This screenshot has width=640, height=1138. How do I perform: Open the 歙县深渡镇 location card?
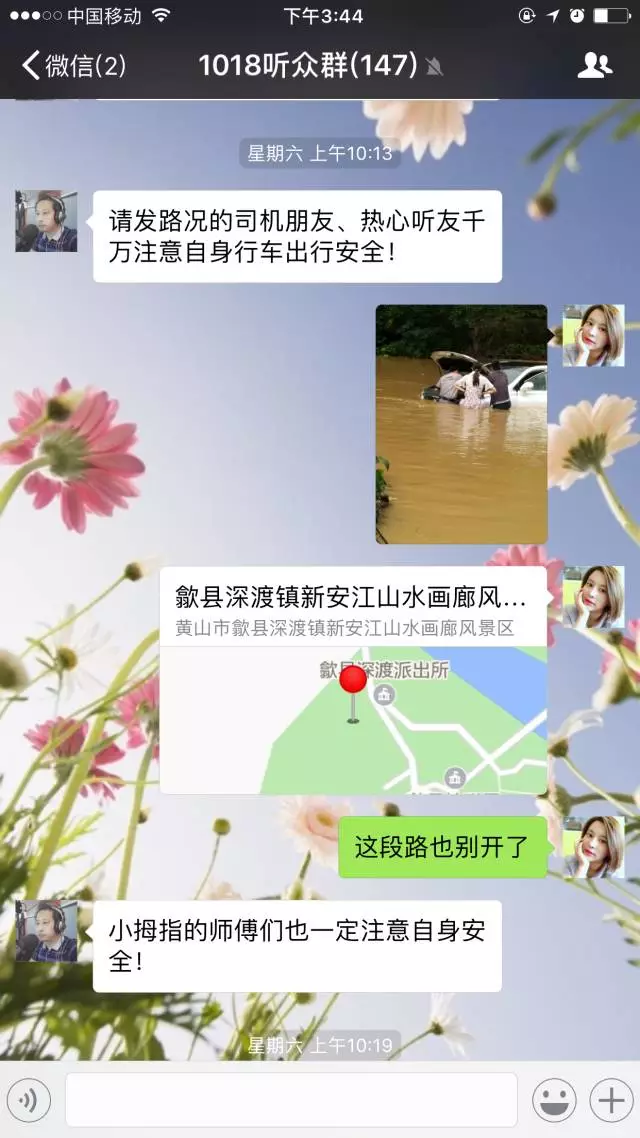353,680
